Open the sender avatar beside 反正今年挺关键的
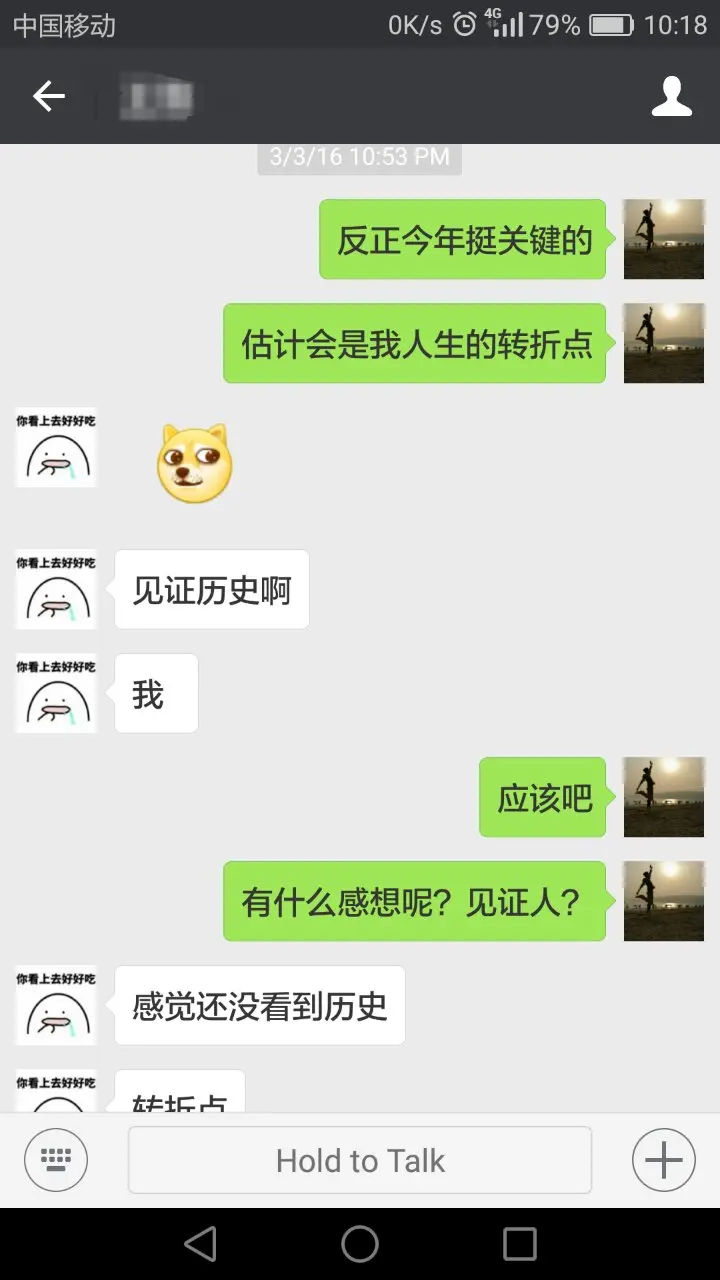This screenshot has height=1280, width=720. (663, 239)
